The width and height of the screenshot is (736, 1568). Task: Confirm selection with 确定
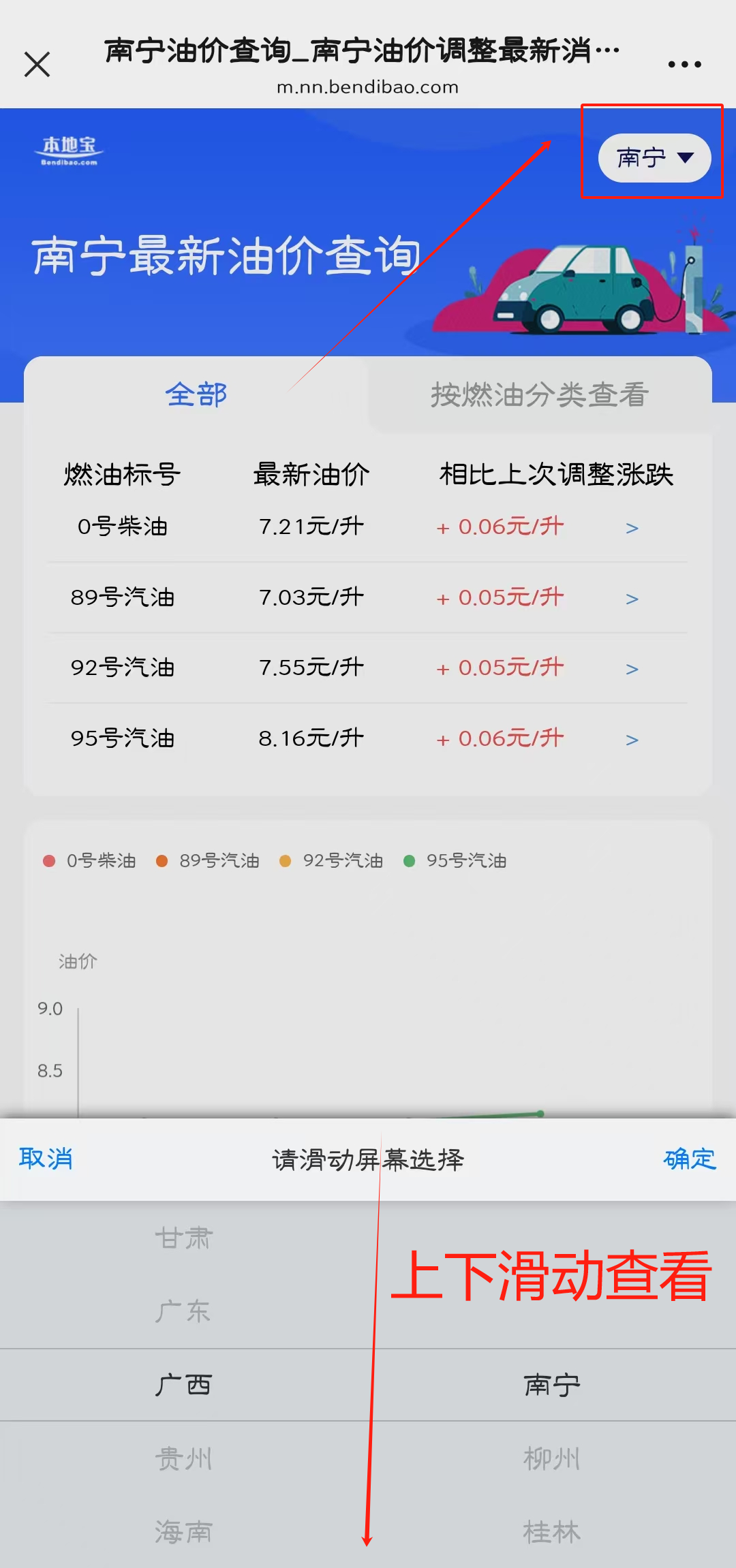[690, 1159]
